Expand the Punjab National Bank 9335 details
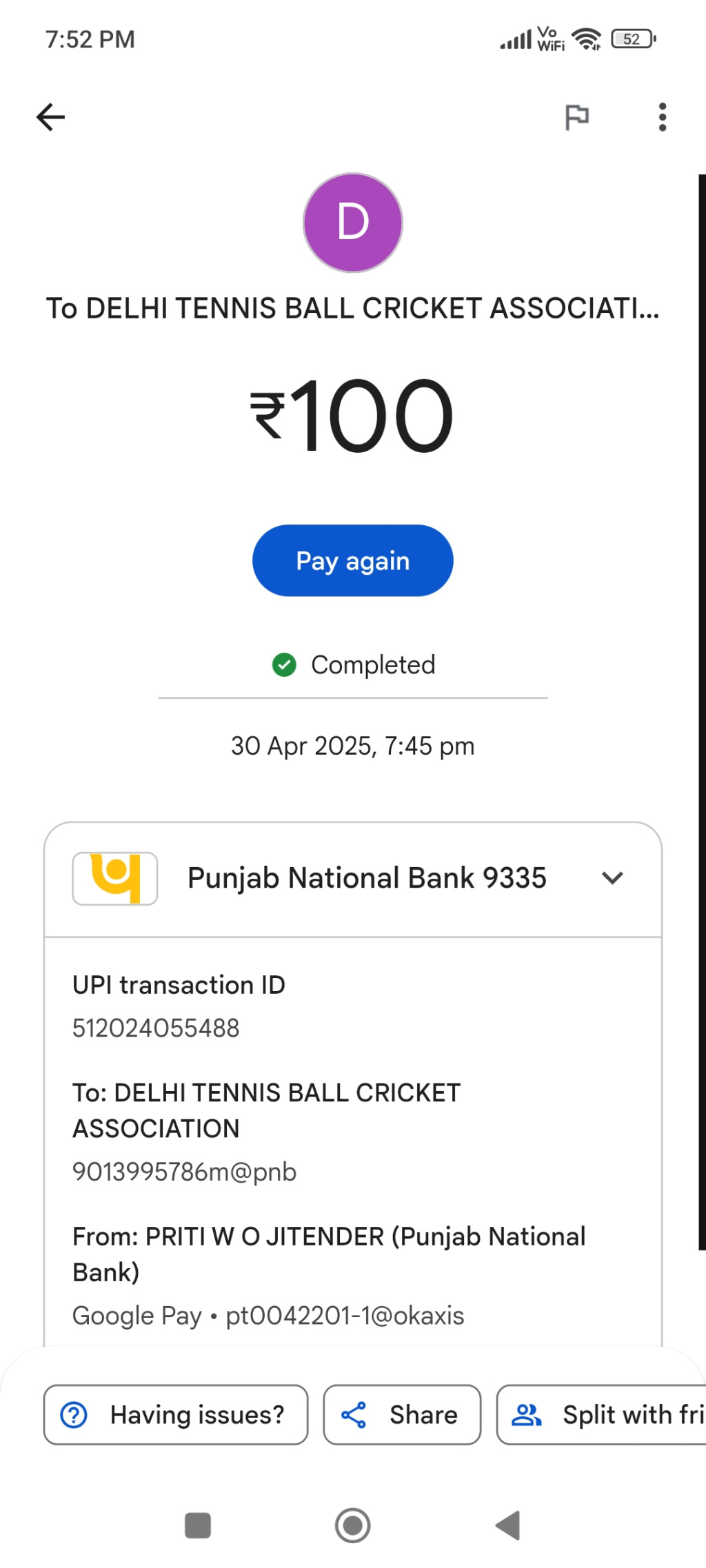The width and height of the screenshot is (706, 1568). click(x=612, y=878)
